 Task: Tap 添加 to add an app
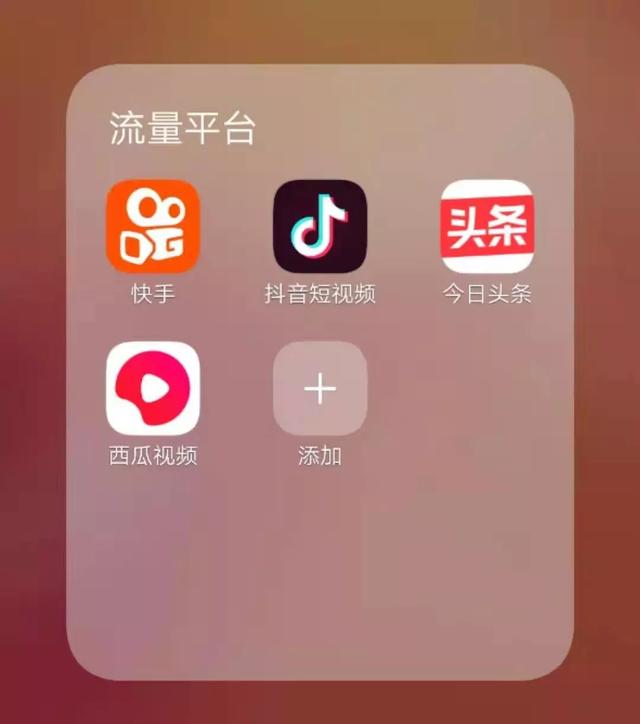point(320,388)
